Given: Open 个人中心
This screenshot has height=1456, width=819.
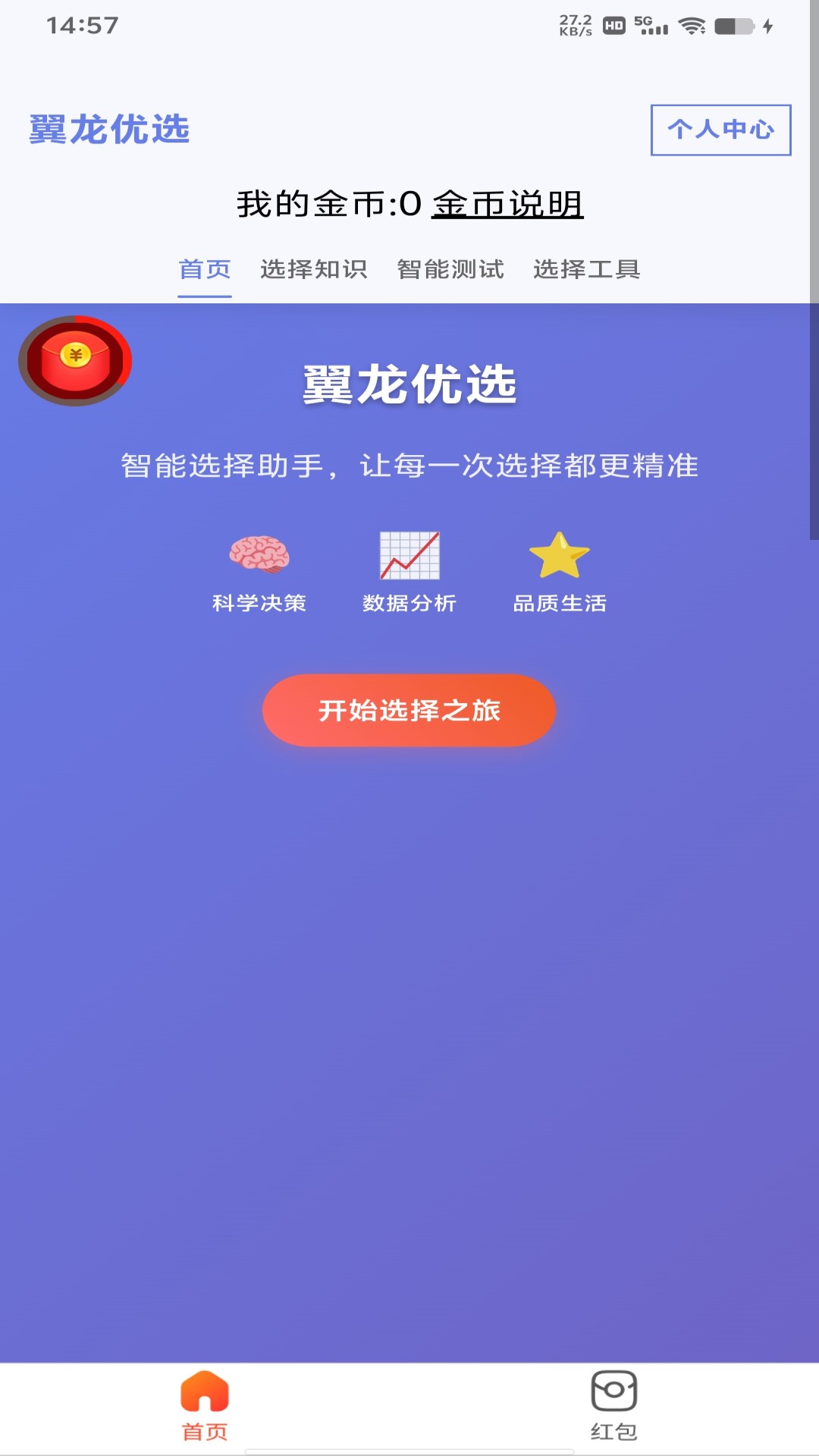Looking at the screenshot, I should (721, 130).
